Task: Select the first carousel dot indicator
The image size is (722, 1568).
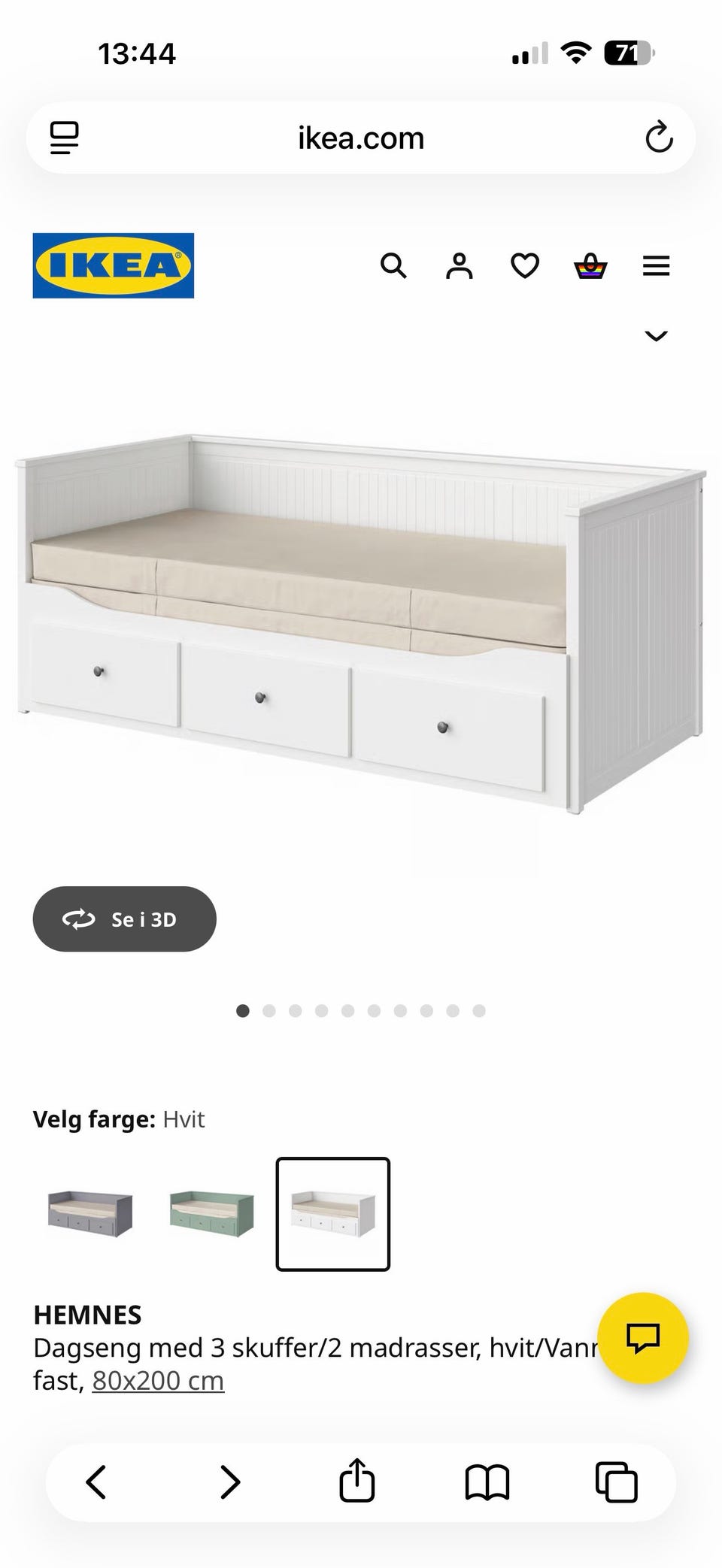Action: click(x=243, y=1011)
